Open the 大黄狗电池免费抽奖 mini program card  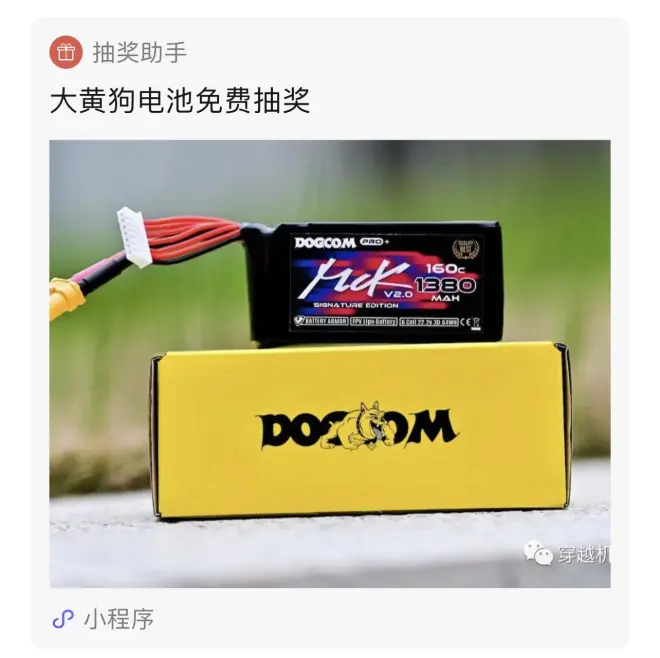tap(330, 362)
